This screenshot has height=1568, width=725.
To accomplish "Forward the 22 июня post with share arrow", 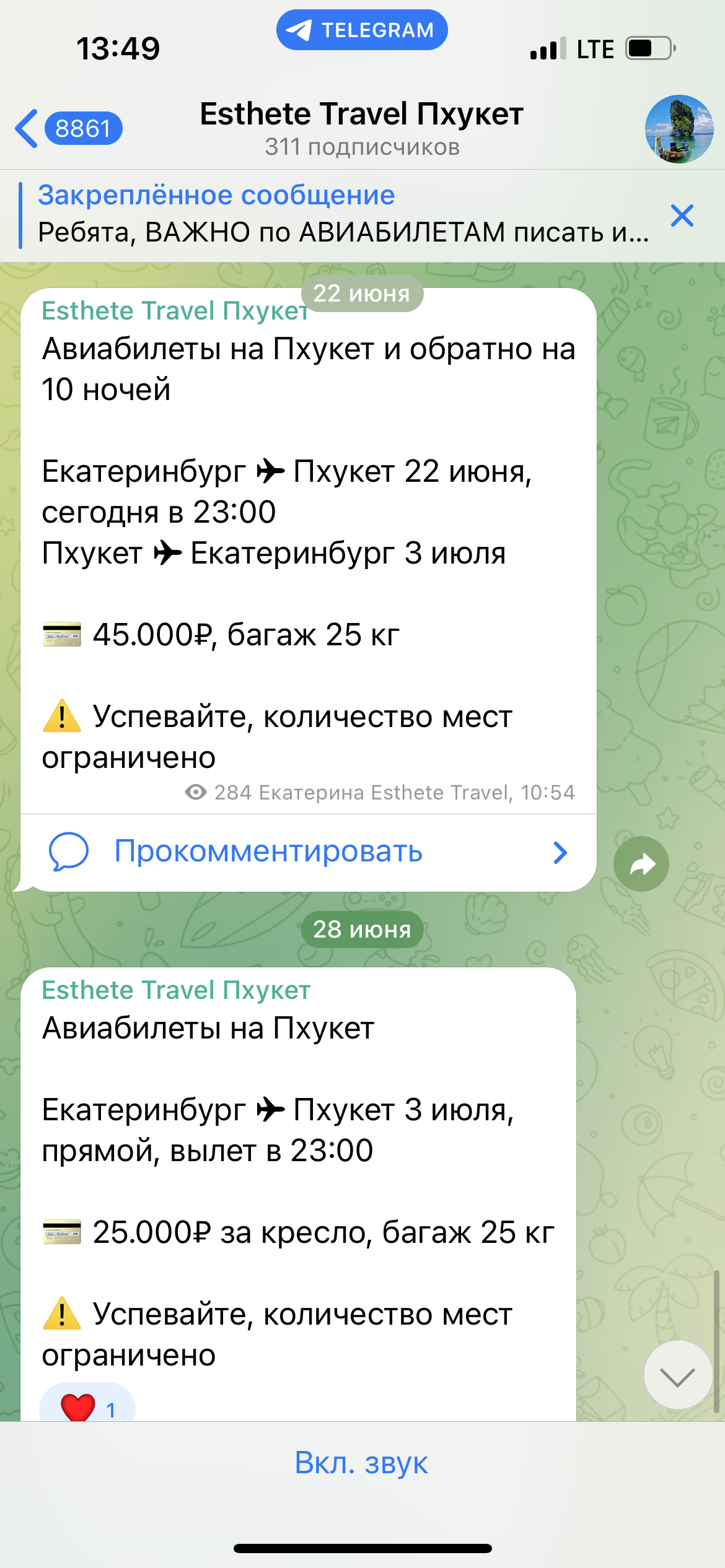I will coord(641,864).
